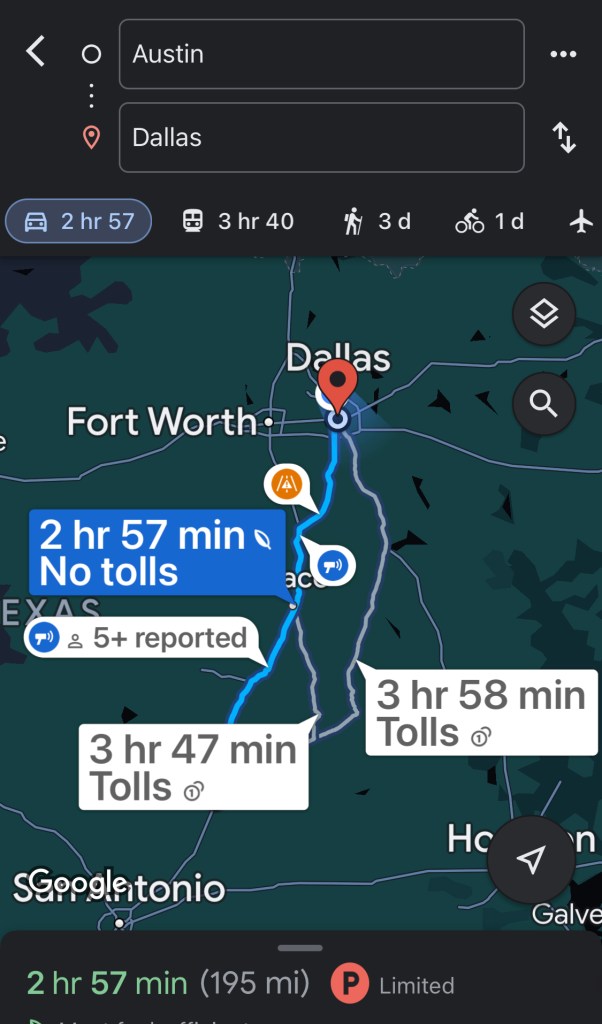Open the map layers button
Screen dimensions: 602x1024
click(543, 315)
